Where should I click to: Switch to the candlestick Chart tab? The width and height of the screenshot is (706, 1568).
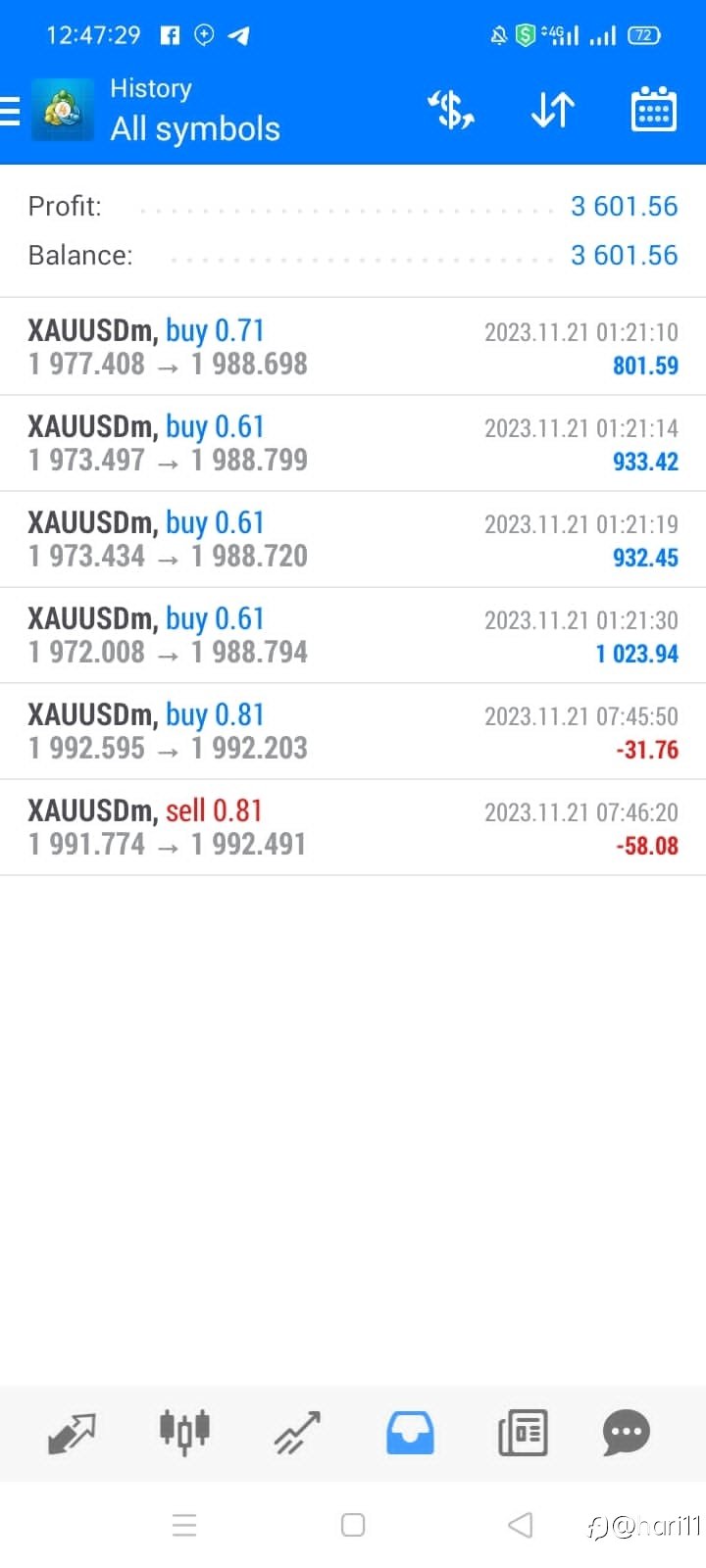[x=184, y=1433]
